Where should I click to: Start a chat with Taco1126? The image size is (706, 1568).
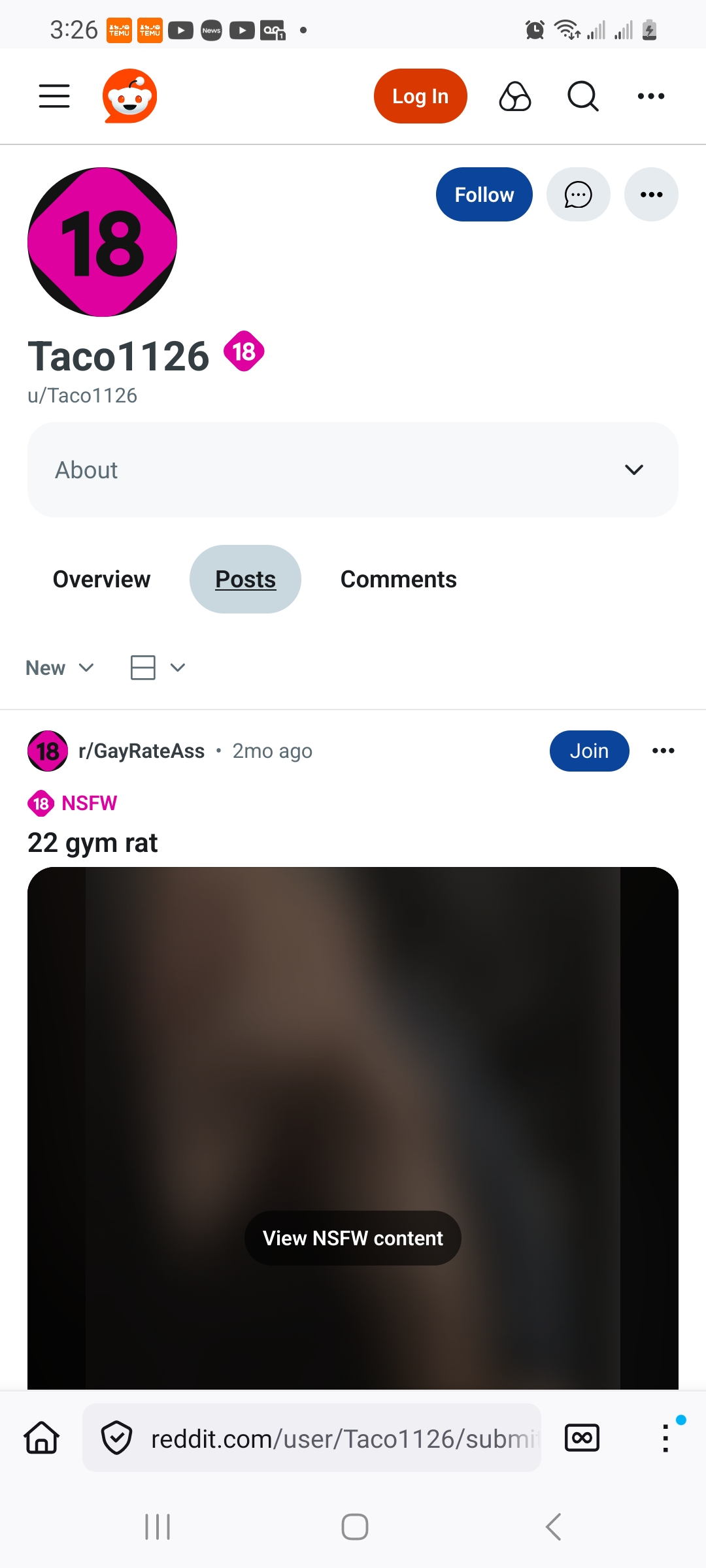578,195
